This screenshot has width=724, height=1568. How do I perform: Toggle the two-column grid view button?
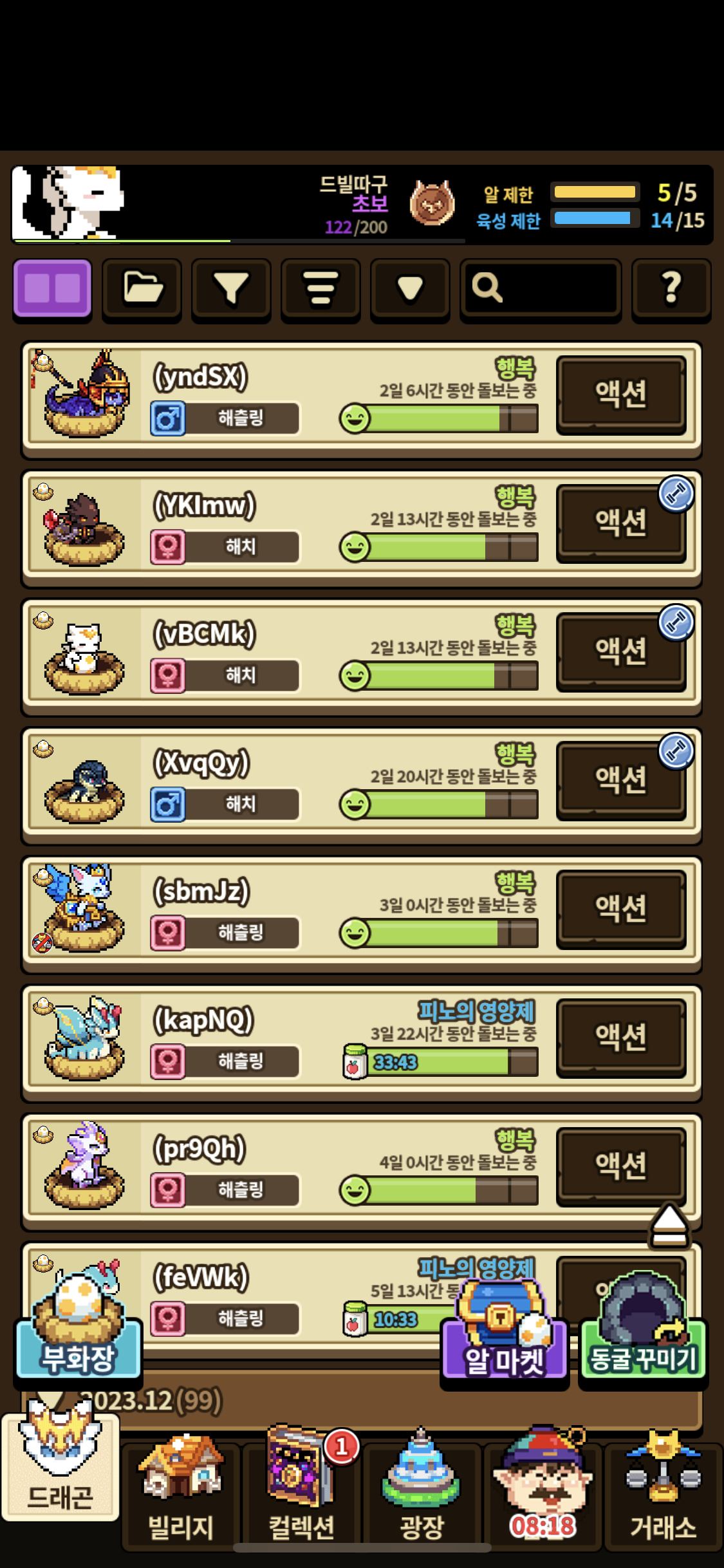[x=52, y=288]
